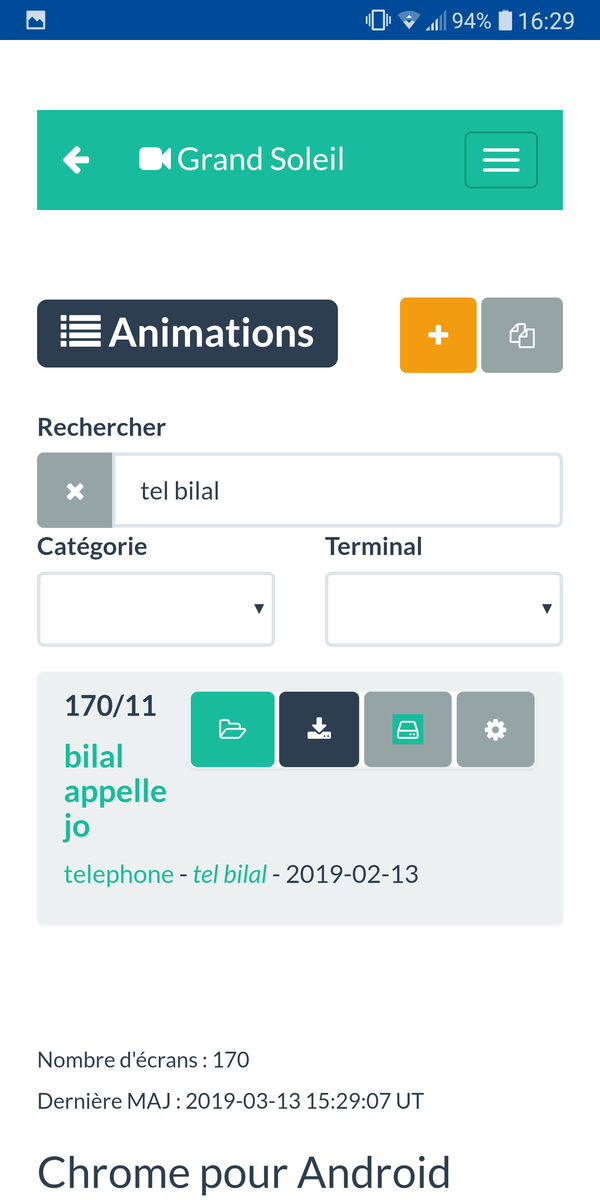Expand the Catégorie dropdown

(156, 609)
